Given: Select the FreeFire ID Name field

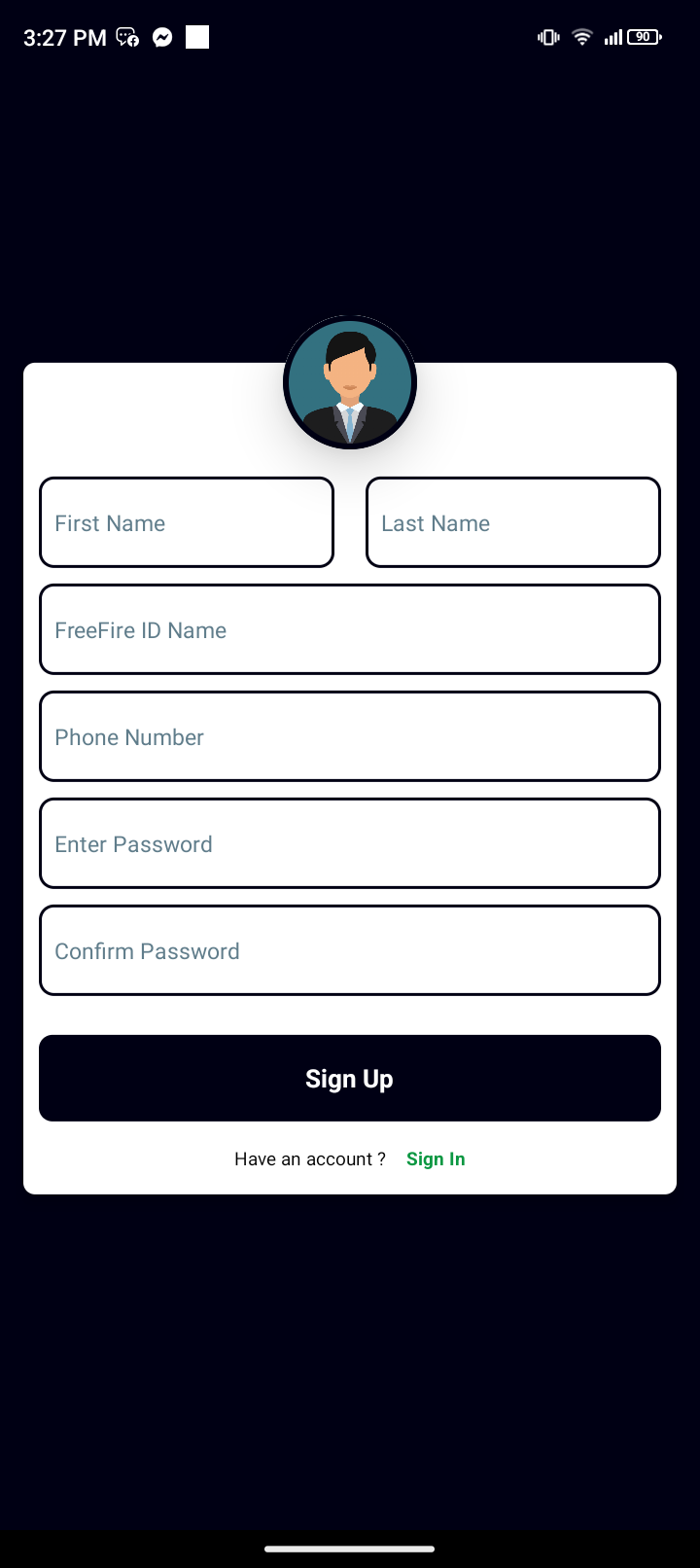Looking at the screenshot, I should click(x=350, y=629).
